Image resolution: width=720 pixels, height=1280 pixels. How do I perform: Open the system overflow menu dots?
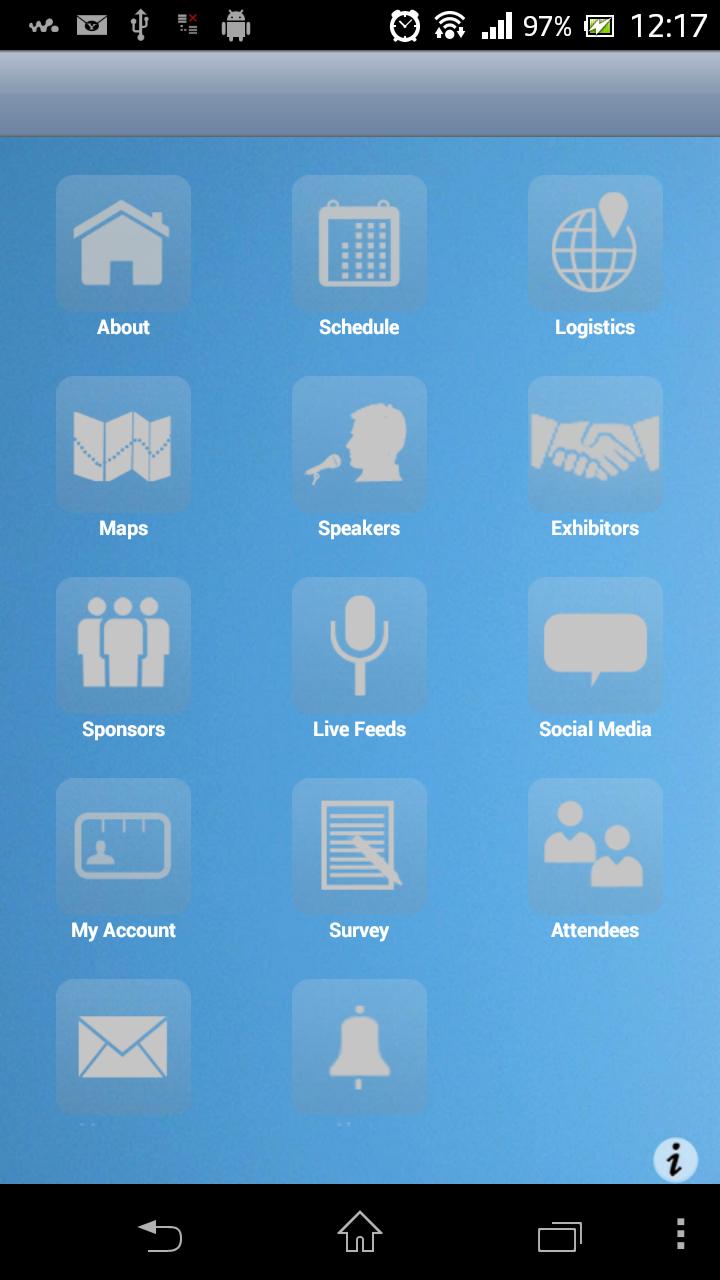[680, 1235]
